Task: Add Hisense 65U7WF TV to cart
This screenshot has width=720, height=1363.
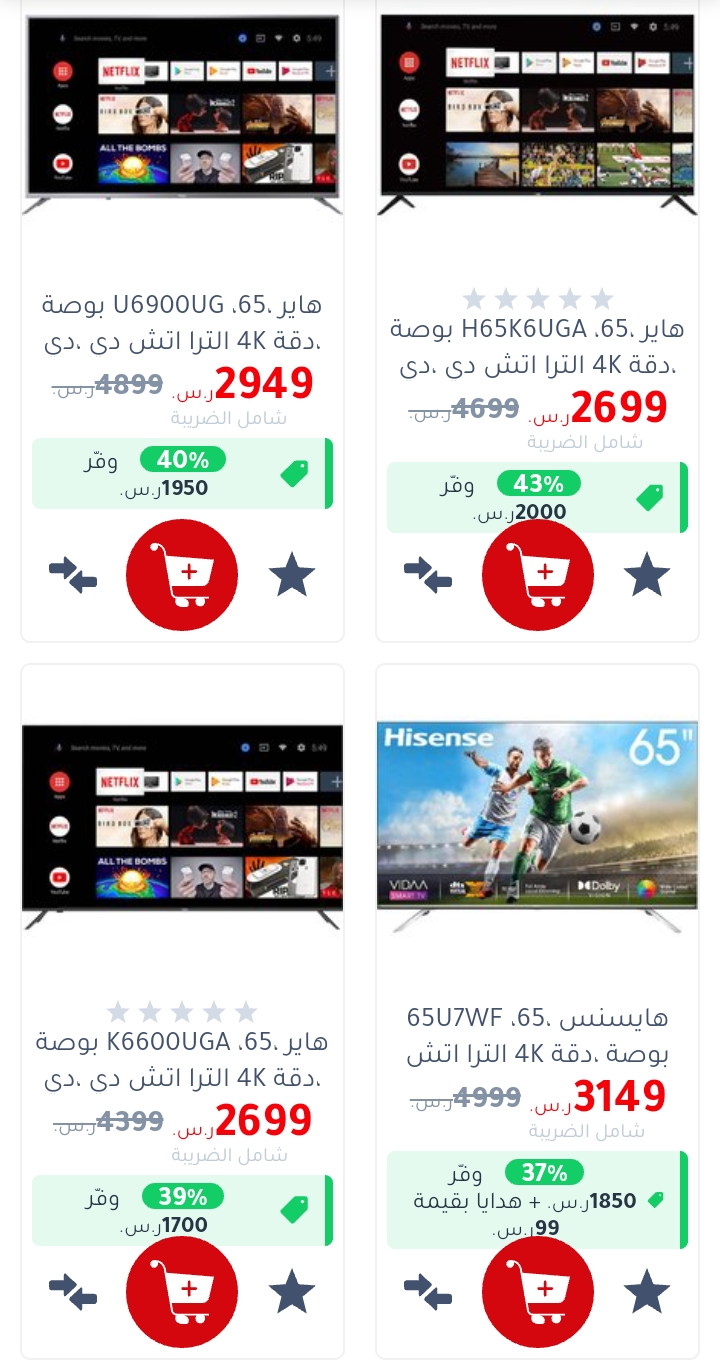Action: click(538, 1292)
